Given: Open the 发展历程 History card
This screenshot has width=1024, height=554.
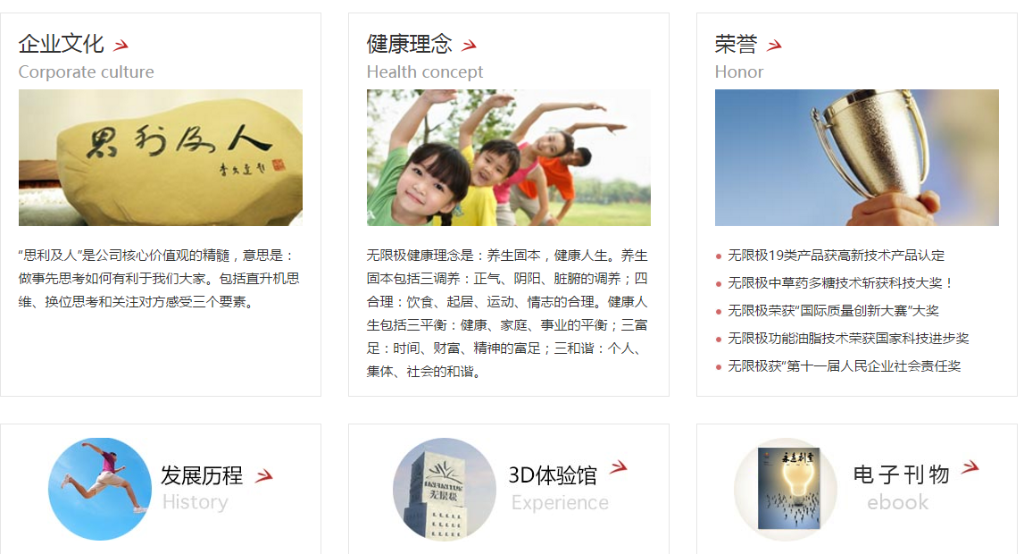Looking at the screenshot, I should 160,488.
